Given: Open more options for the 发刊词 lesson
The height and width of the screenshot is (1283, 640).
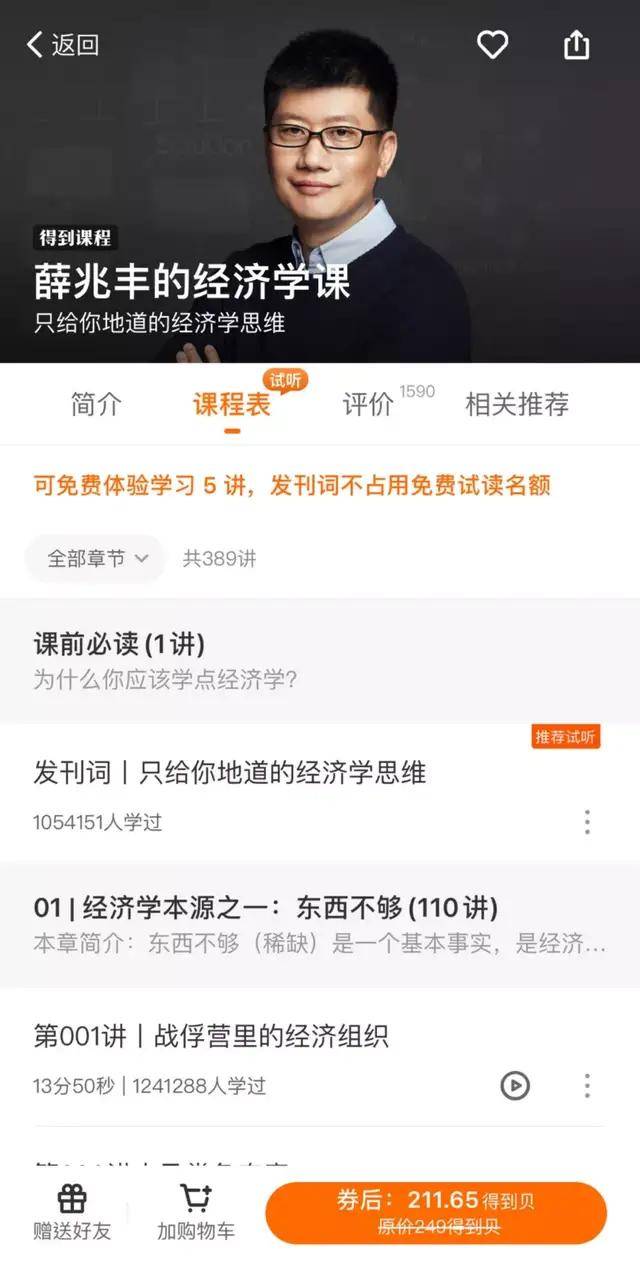Looking at the screenshot, I should click(x=587, y=822).
